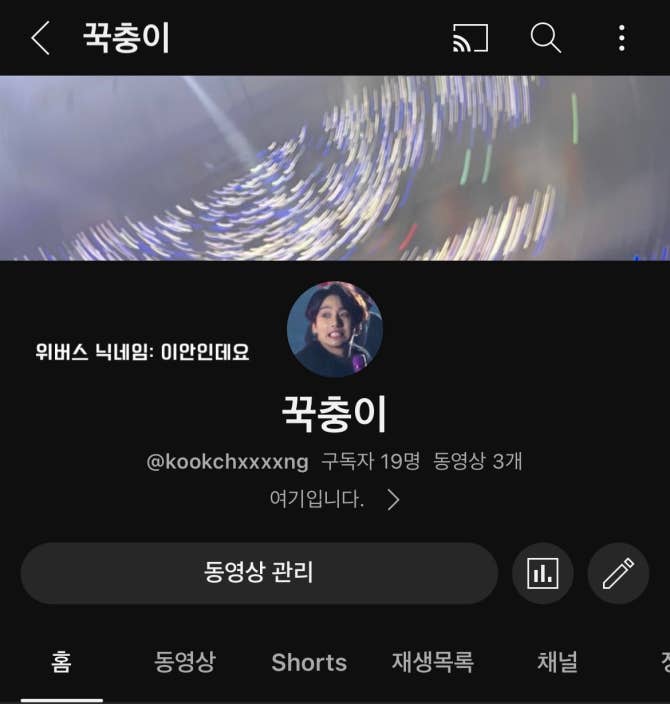Image resolution: width=670 pixels, height=704 pixels.
Task: Open the three-dot overflow menu
Action: point(621,39)
